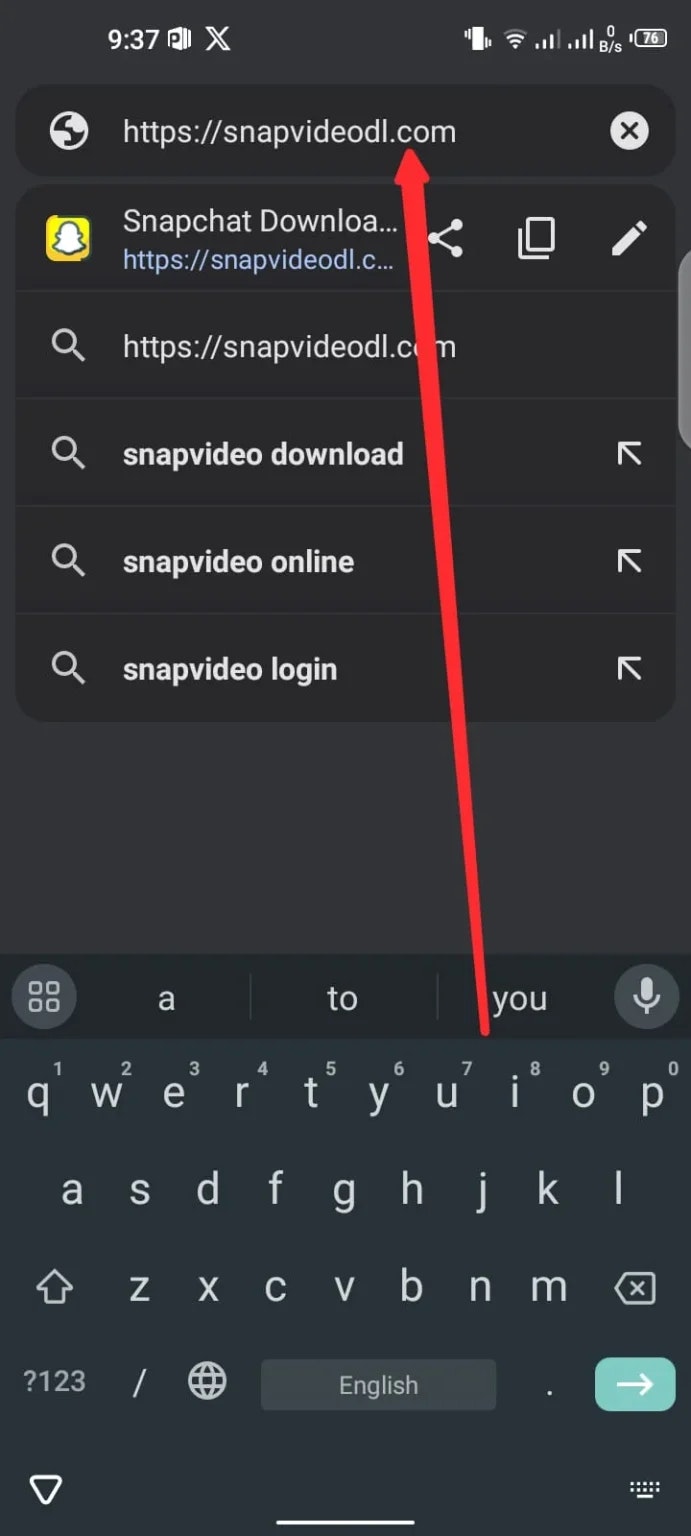Screen dimensions: 691x1536
Task: Select the snapvideo download suggestion
Action: [x=263, y=454]
